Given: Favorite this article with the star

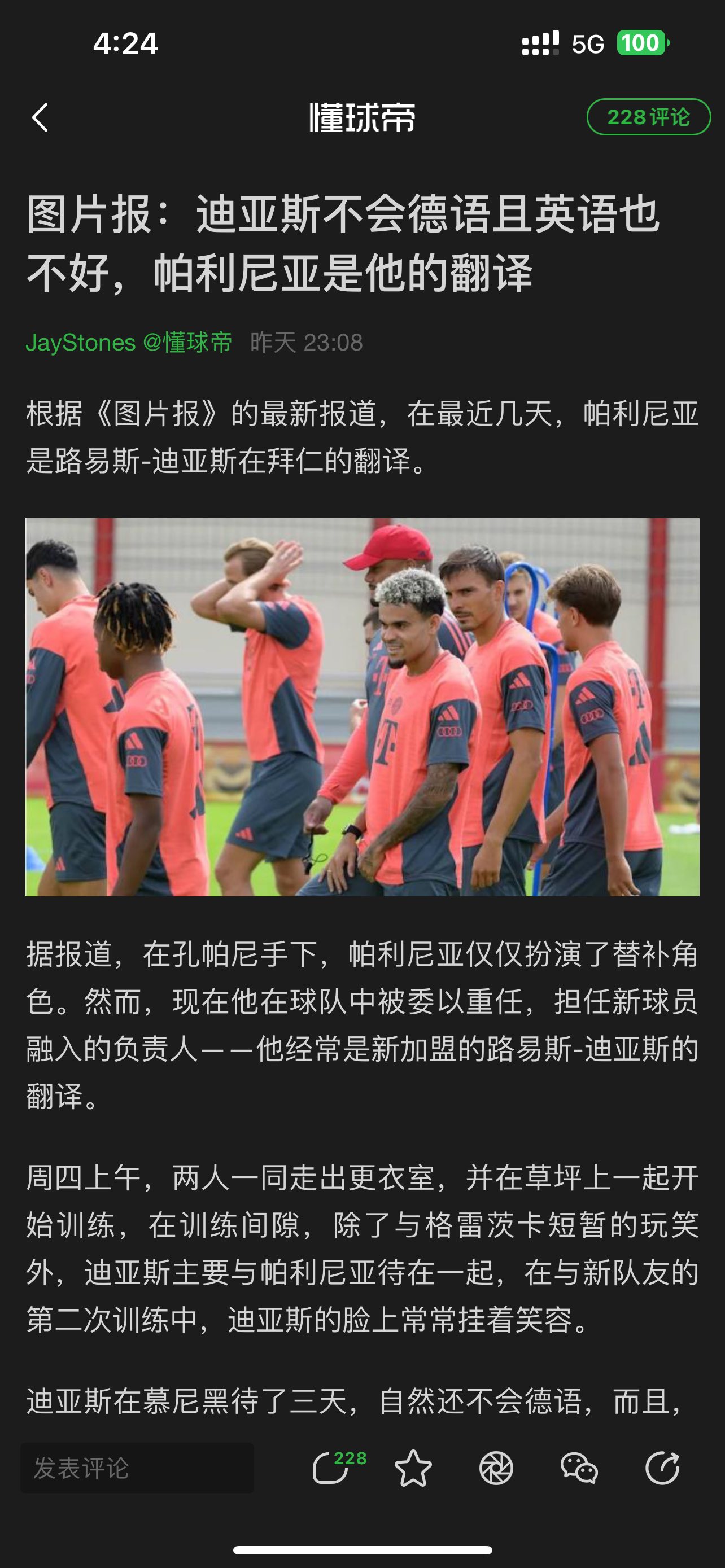Looking at the screenshot, I should [413, 1468].
